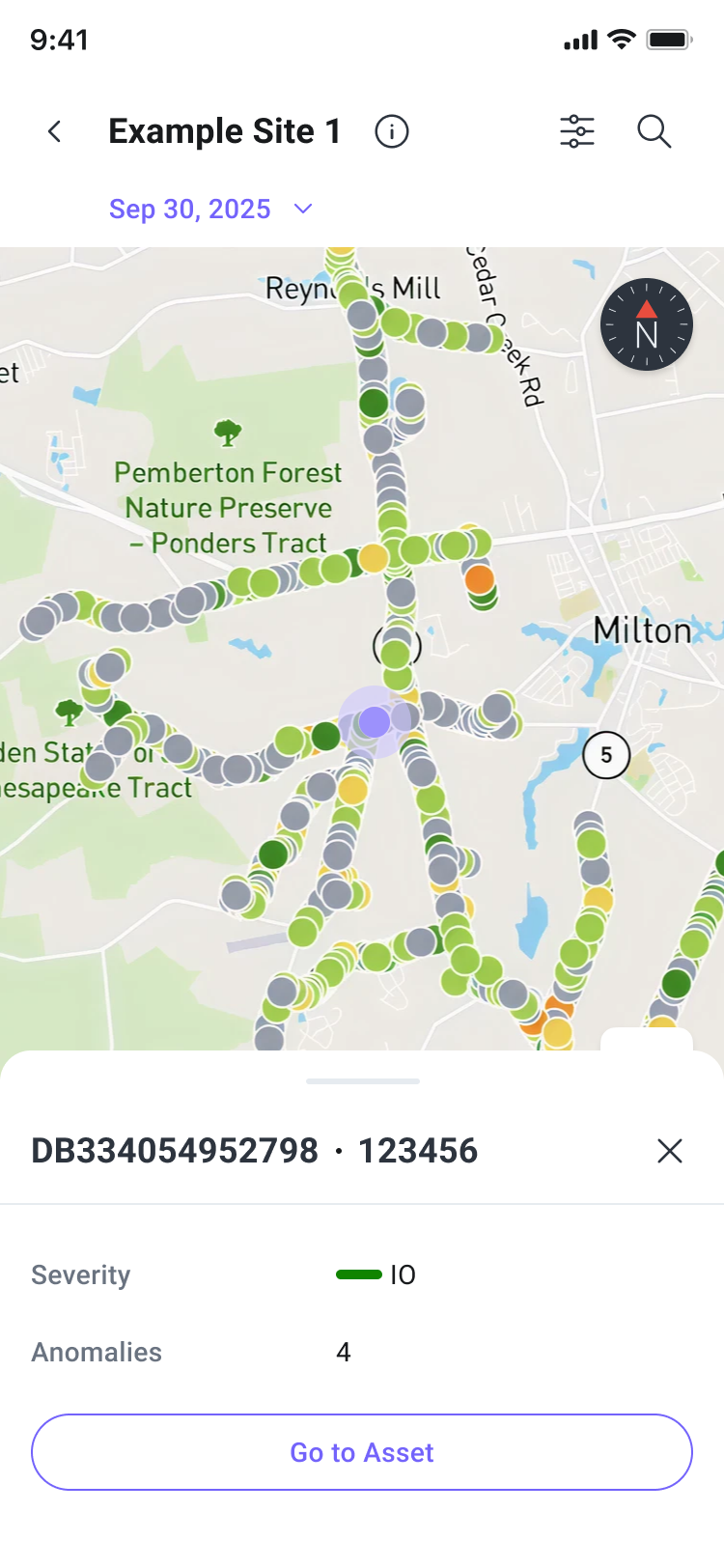Close the asset details panel
The height and width of the screenshot is (1568, 724).
(x=670, y=1151)
